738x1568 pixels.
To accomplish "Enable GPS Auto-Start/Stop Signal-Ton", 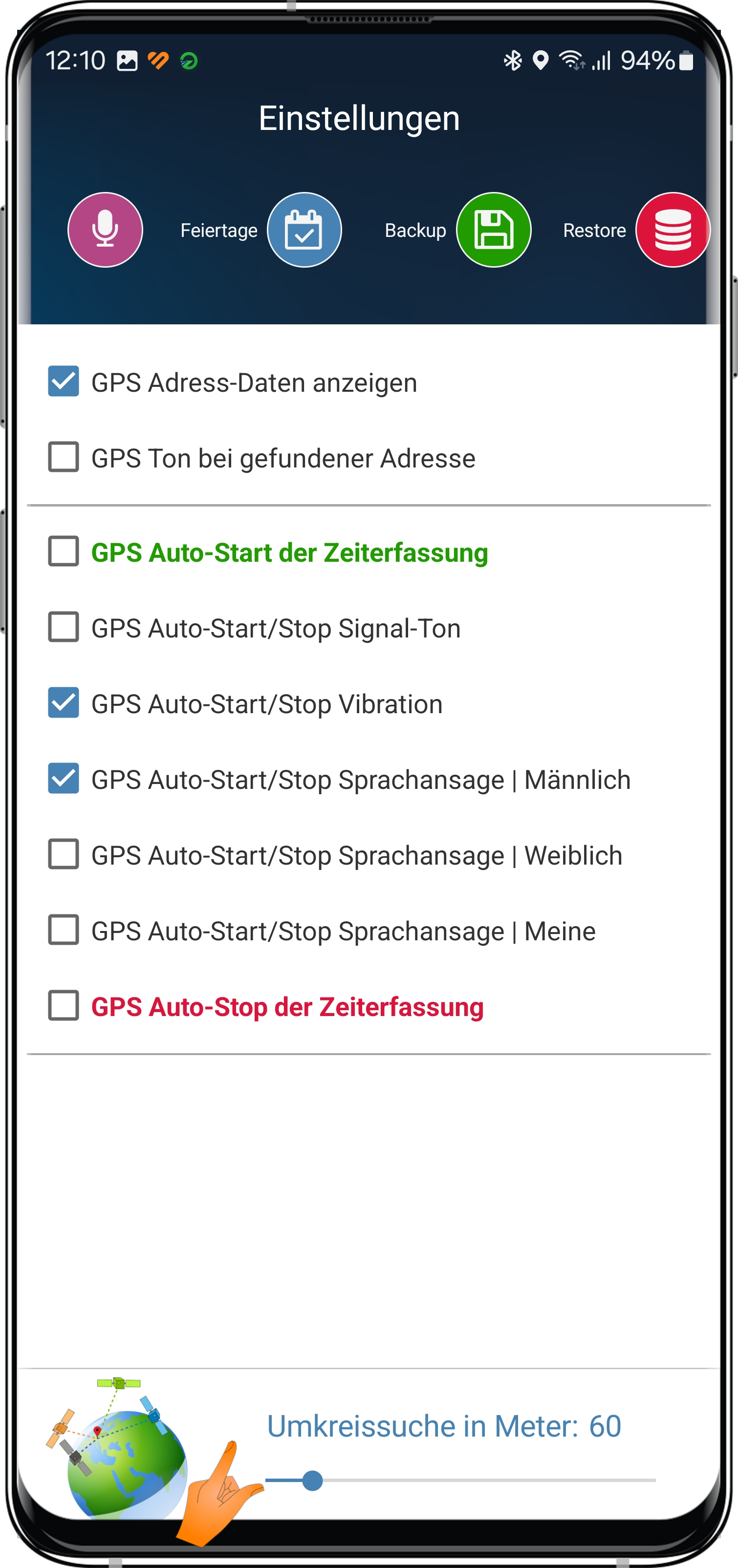I will pos(64,628).
